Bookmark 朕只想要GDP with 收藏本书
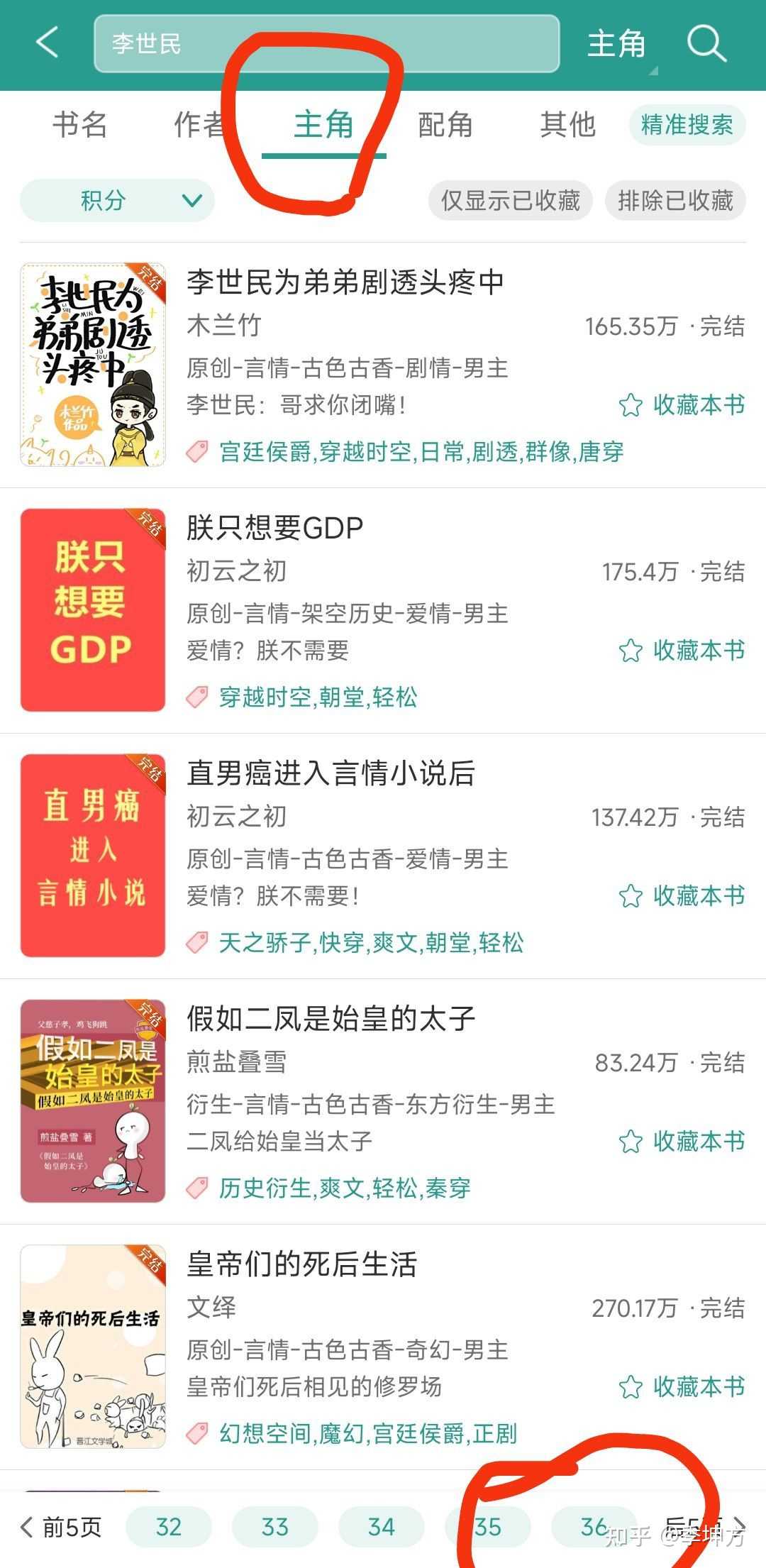This screenshot has height=1568, width=766. (x=682, y=650)
